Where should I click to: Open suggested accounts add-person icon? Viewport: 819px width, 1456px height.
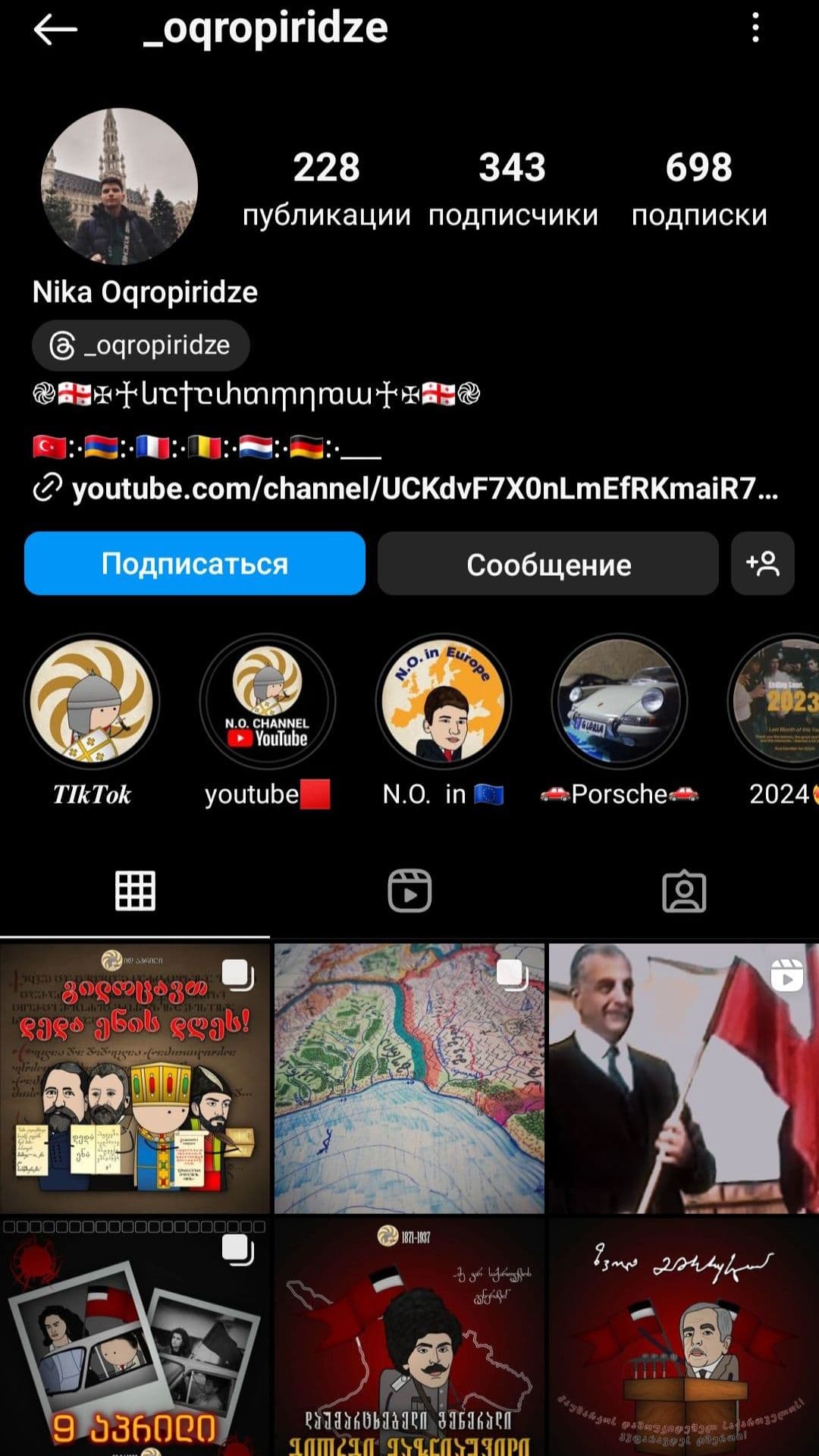[762, 564]
